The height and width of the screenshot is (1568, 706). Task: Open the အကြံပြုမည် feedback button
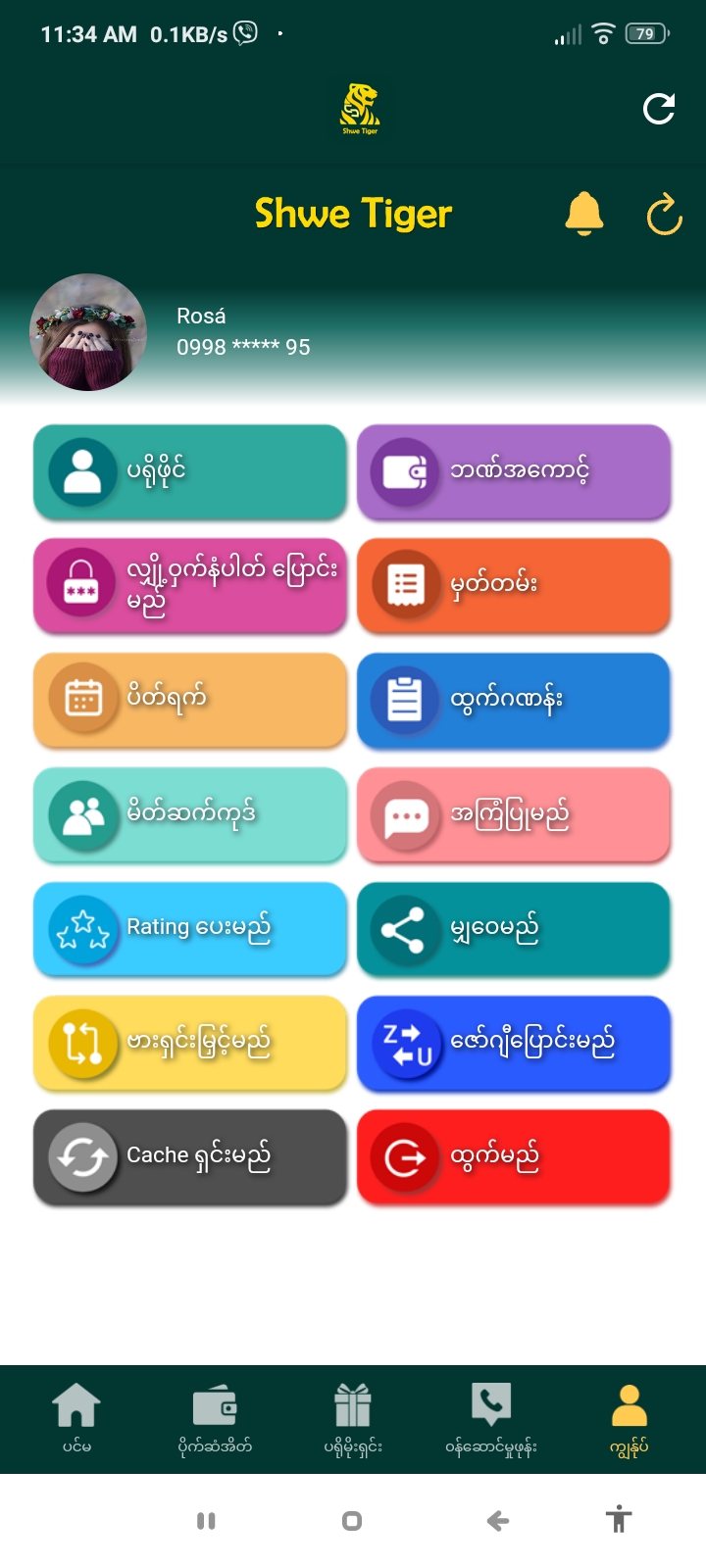coord(514,814)
